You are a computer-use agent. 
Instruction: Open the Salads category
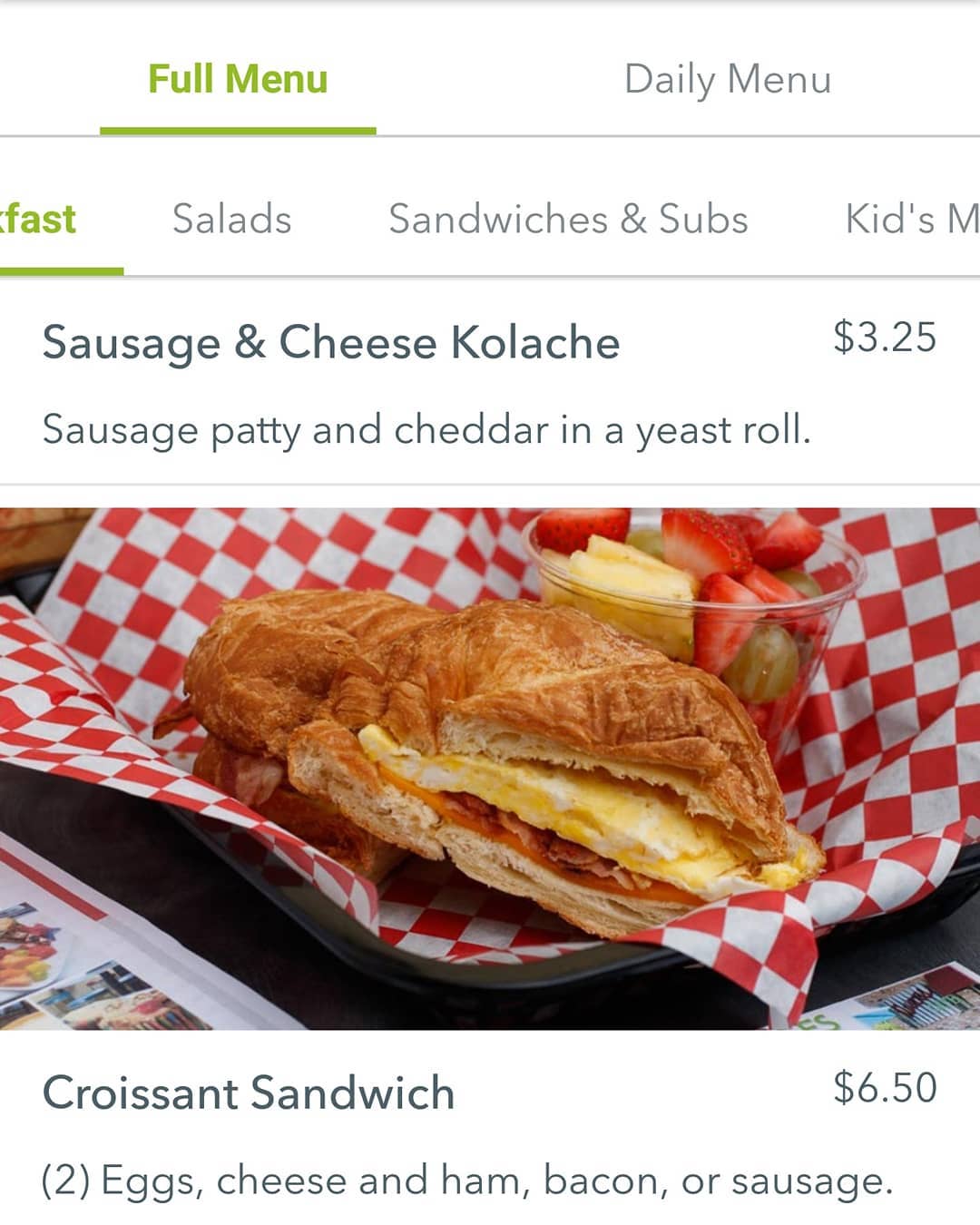(x=232, y=220)
